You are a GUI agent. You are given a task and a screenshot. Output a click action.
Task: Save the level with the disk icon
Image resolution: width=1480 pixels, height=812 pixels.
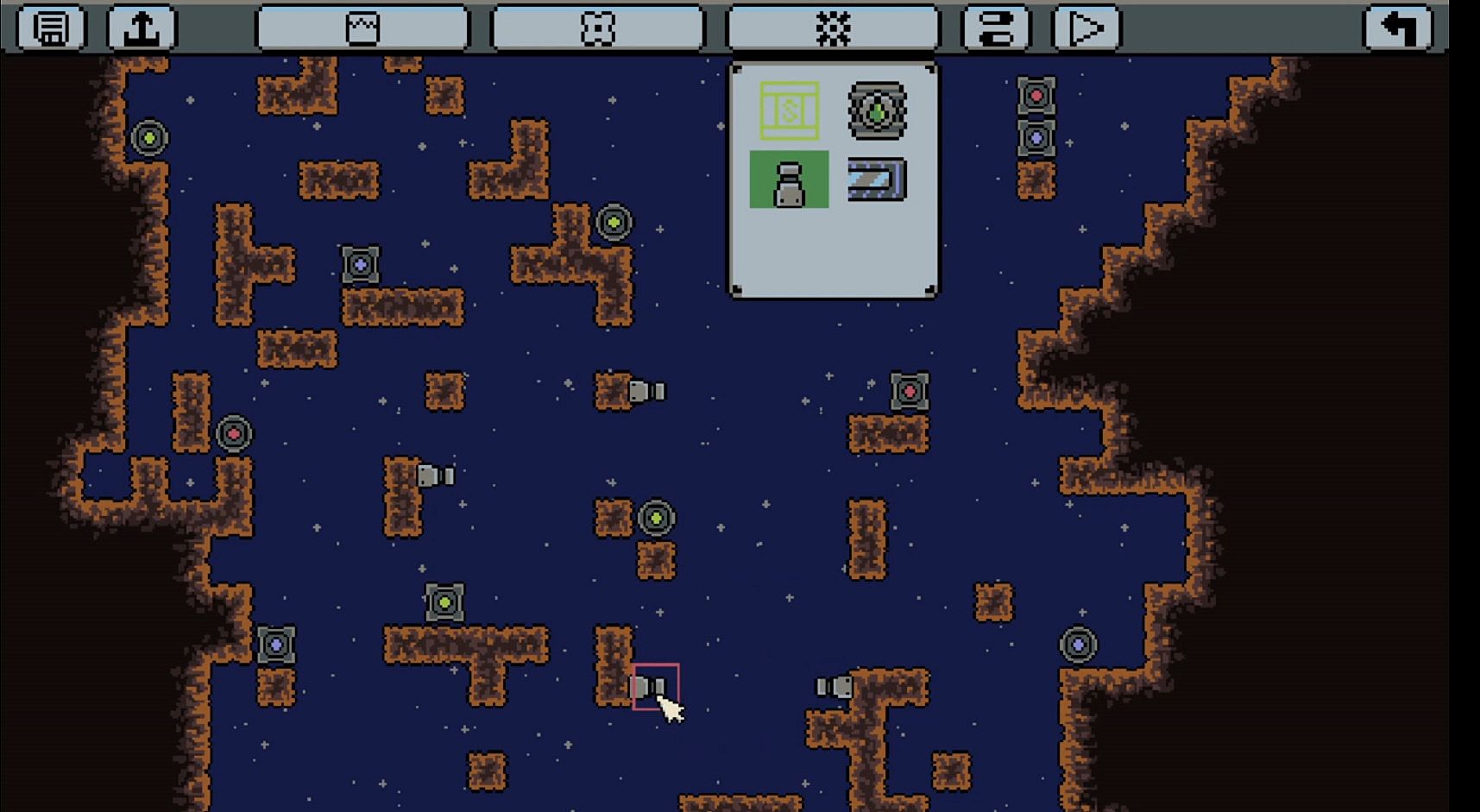(x=51, y=28)
